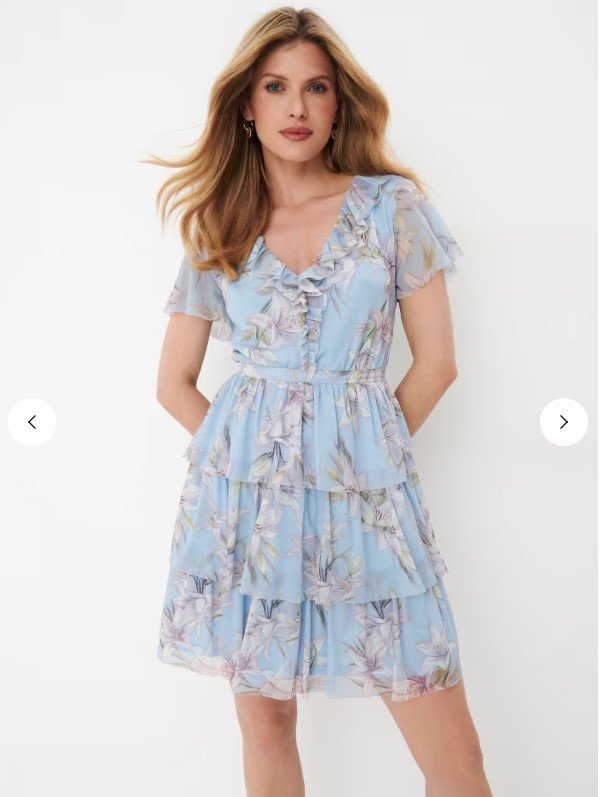Go to the previous product photo

click(x=32, y=422)
